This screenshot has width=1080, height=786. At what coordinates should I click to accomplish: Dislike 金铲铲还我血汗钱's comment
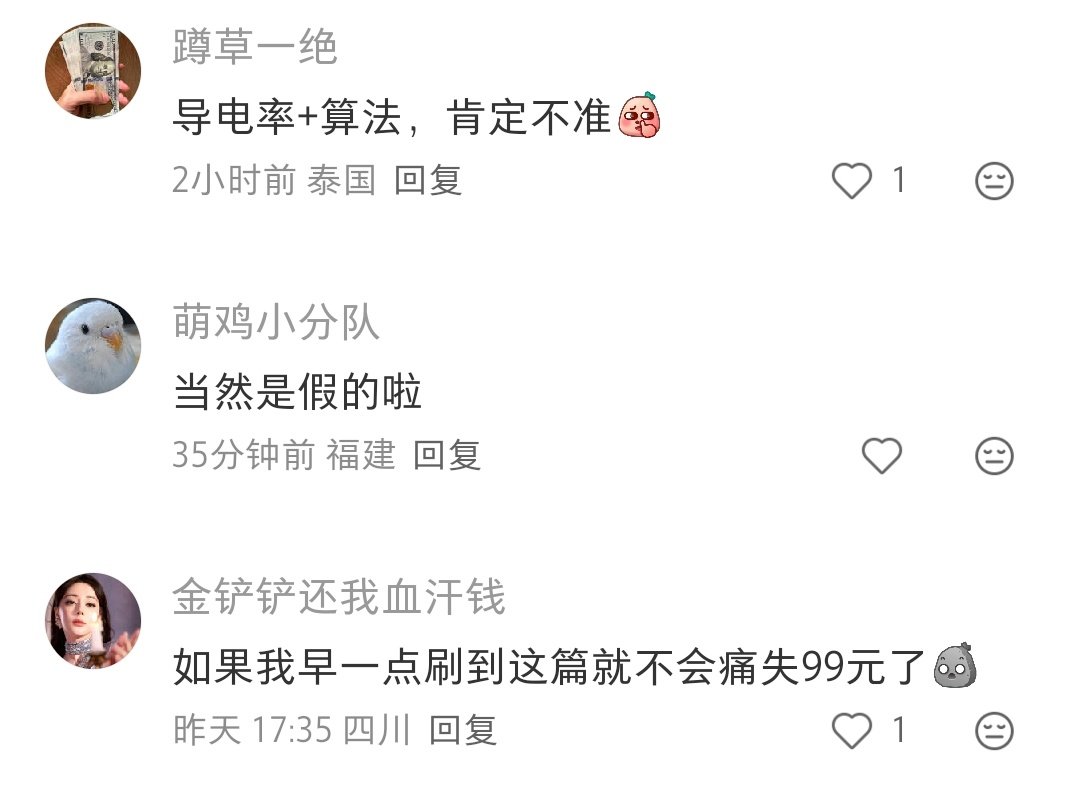pos(994,731)
